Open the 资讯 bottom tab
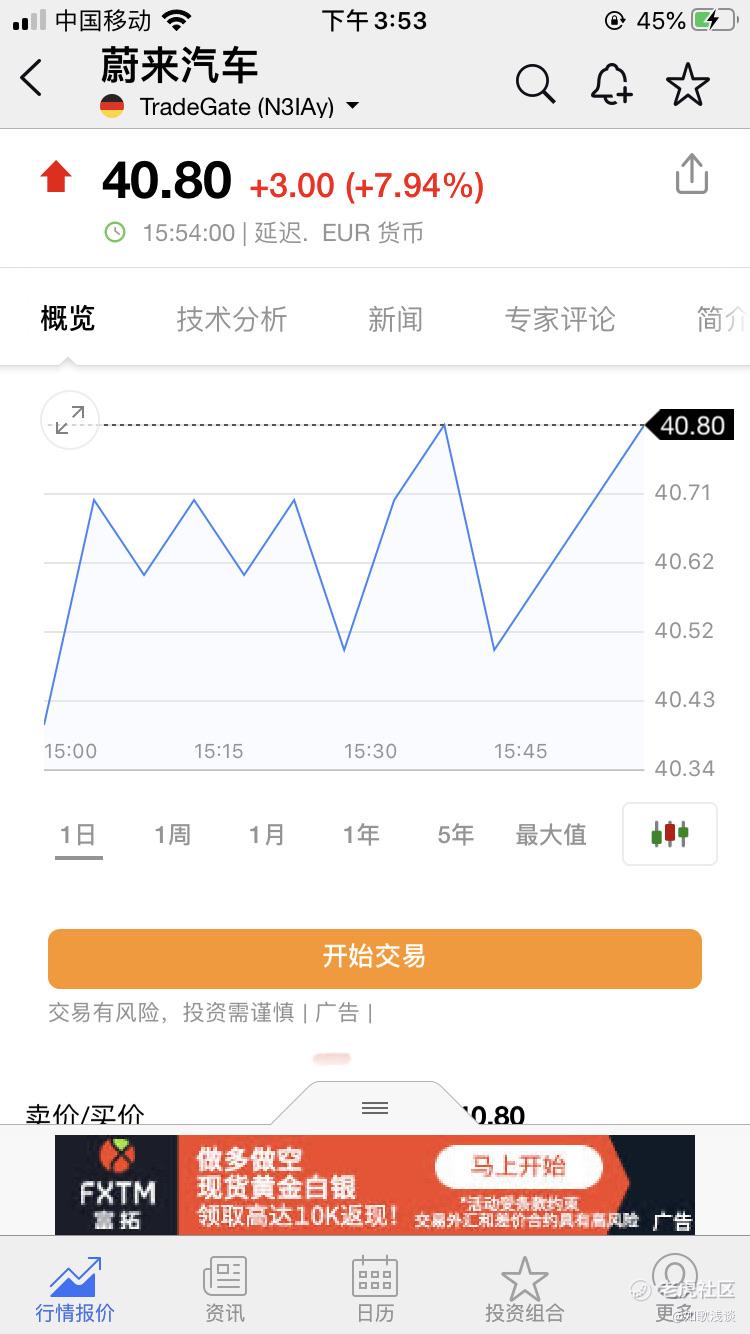Screen dimensions: 750x1334 [225, 1290]
